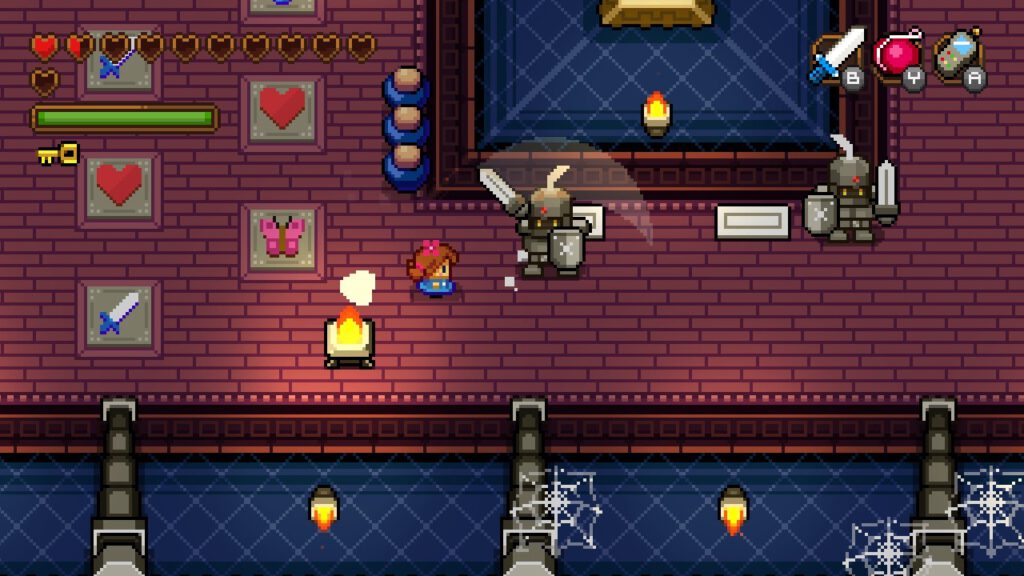The height and width of the screenshot is (576, 1024).
Task: Activate the item in the A slot
Action: [957, 56]
